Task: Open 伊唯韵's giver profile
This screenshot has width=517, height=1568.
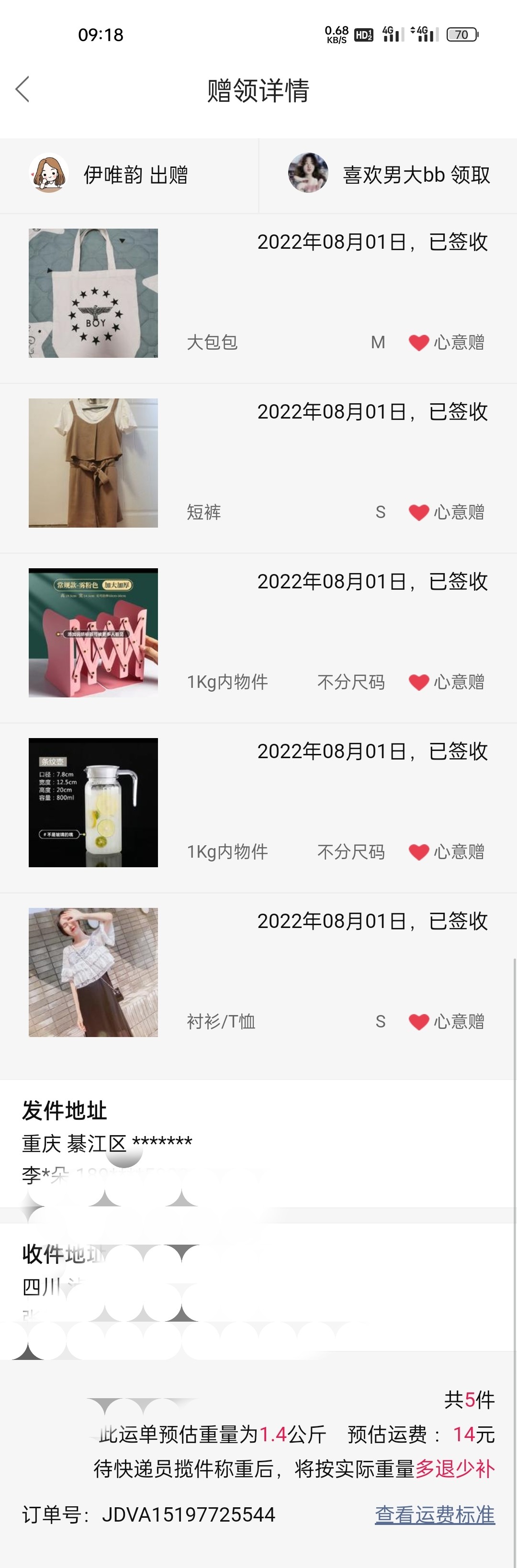Action: click(48, 175)
